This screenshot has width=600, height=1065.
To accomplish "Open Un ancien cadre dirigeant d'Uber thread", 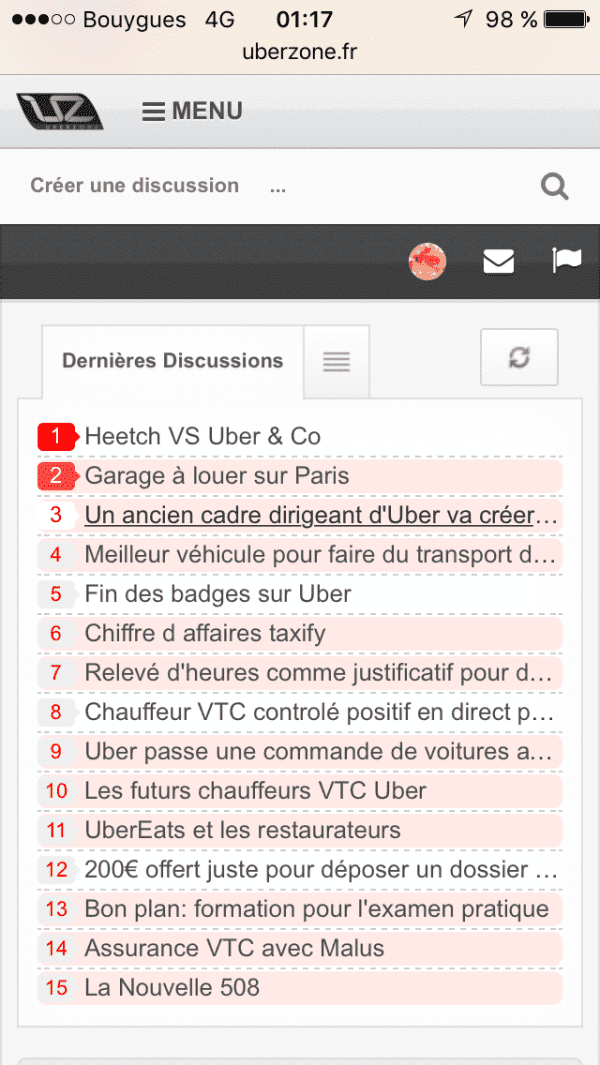I will (320, 516).
